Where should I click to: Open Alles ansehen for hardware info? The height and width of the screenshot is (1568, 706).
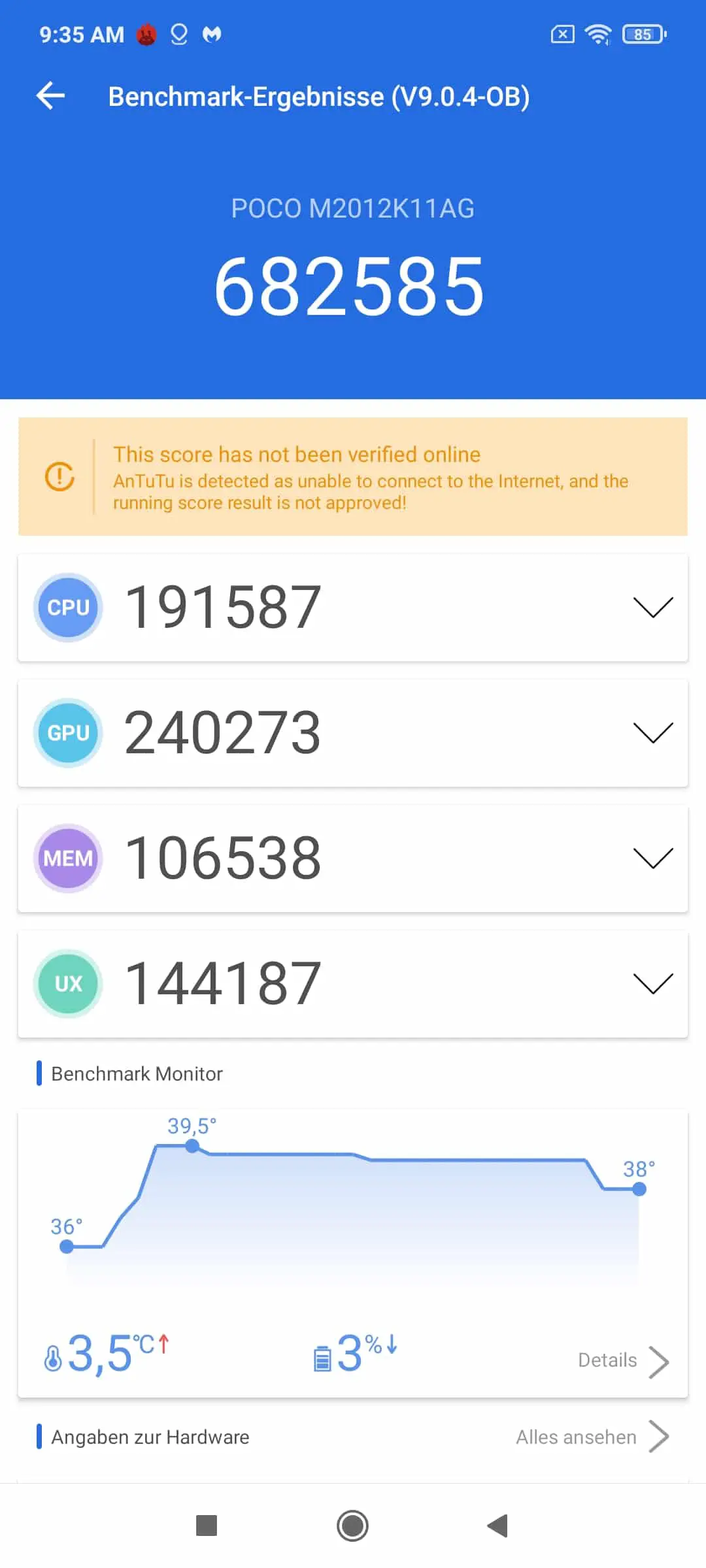(592, 1437)
